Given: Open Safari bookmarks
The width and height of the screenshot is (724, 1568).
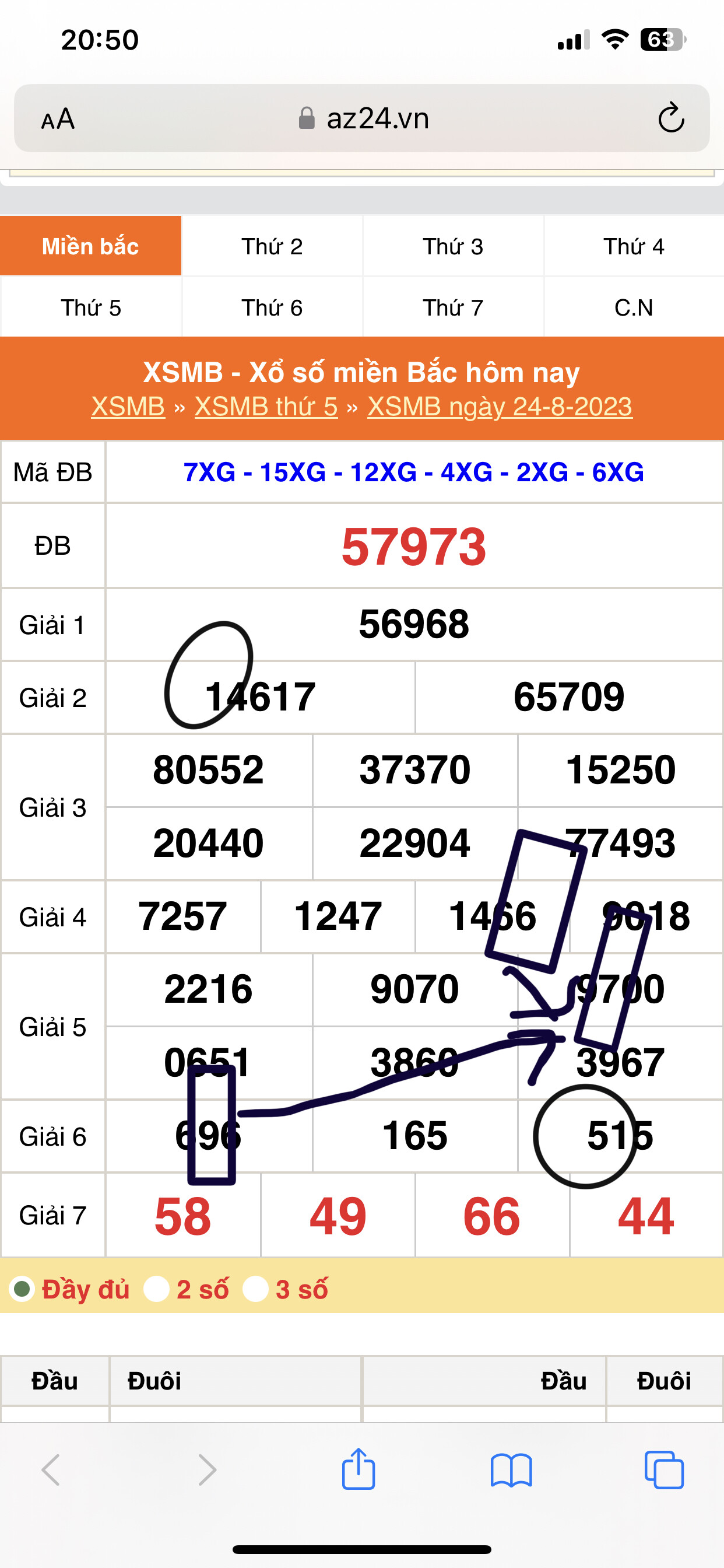Looking at the screenshot, I should click(511, 1470).
